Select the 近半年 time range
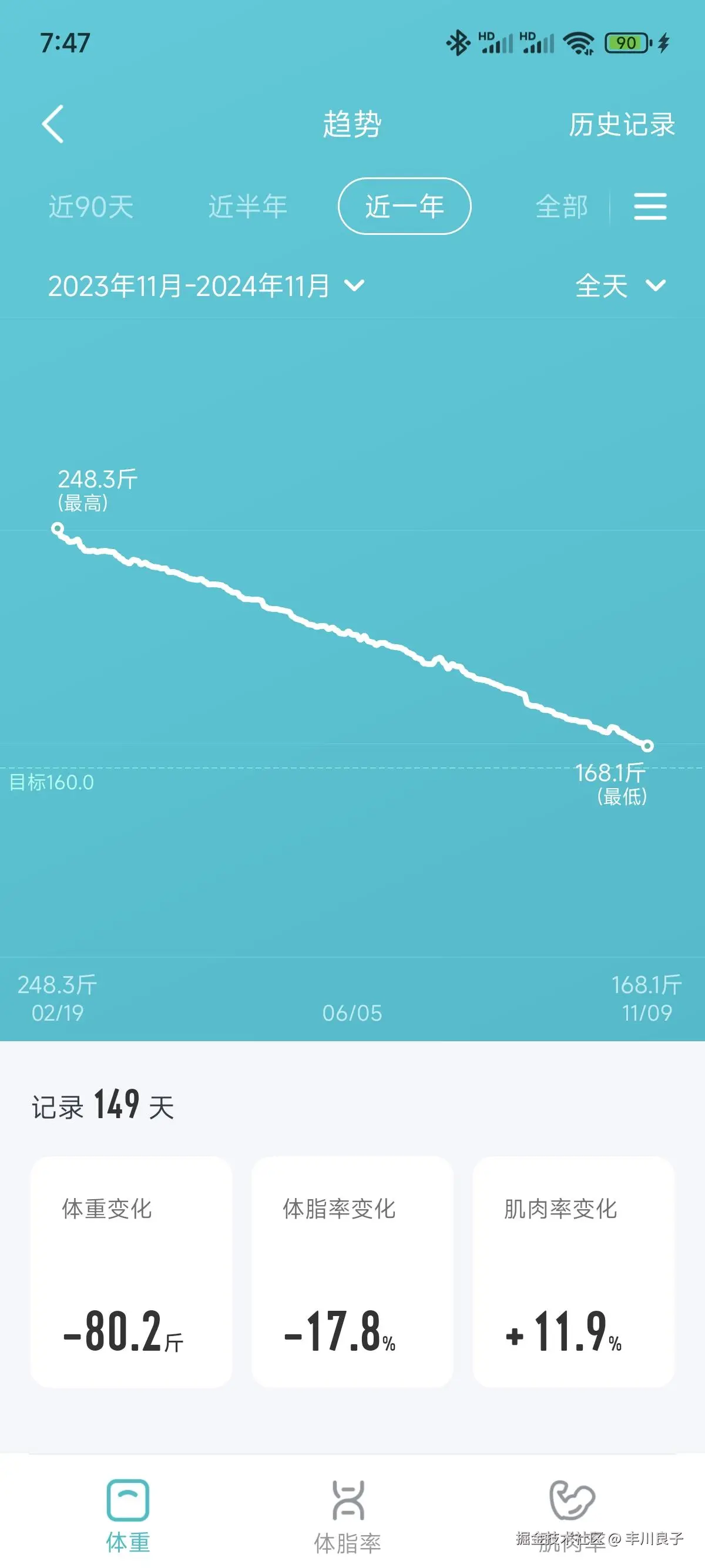The width and height of the screenshot is (705, 1568). pos(248,206)
